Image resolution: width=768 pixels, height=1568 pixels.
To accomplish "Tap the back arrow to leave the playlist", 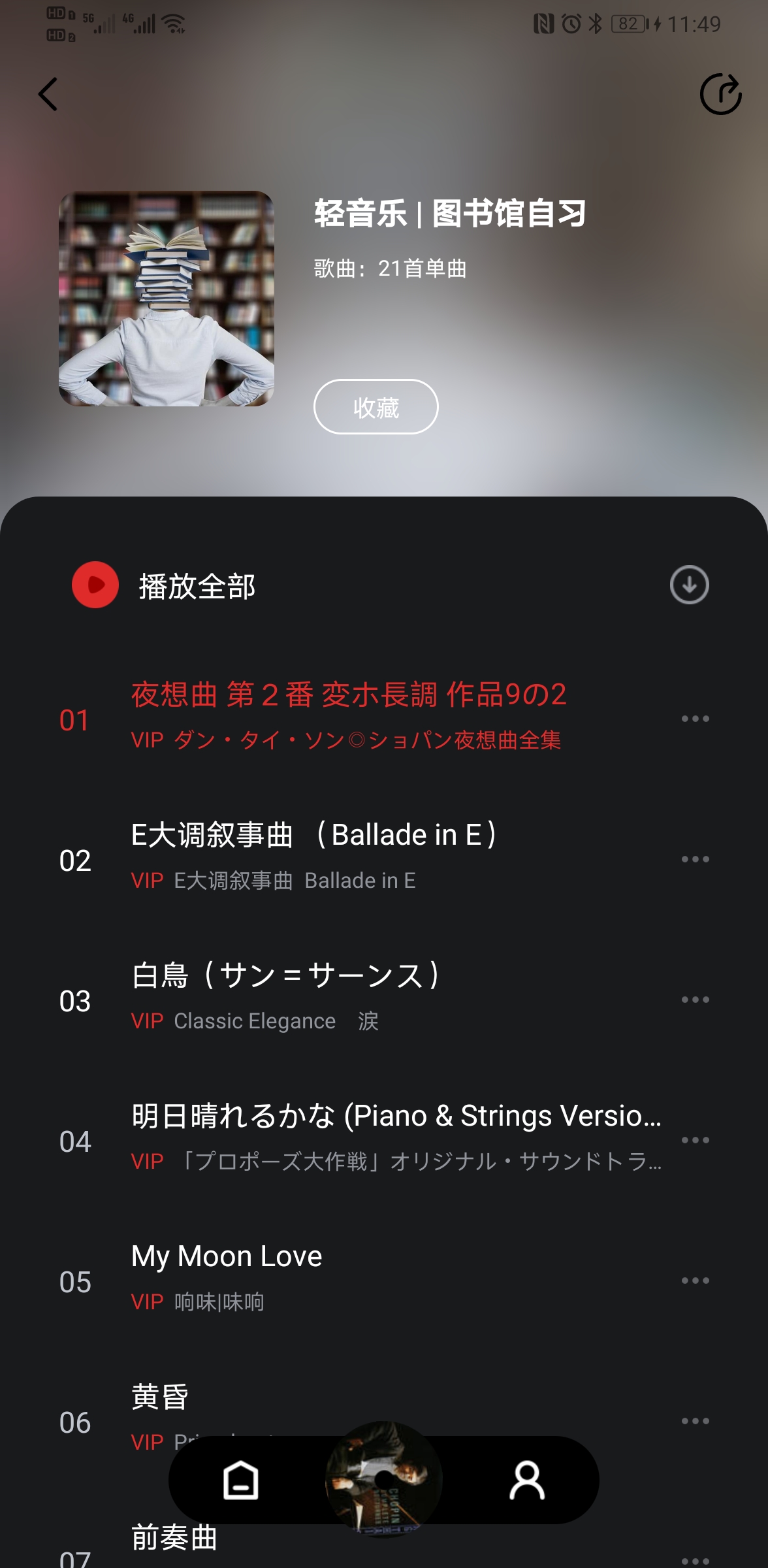I will (48, 94).
